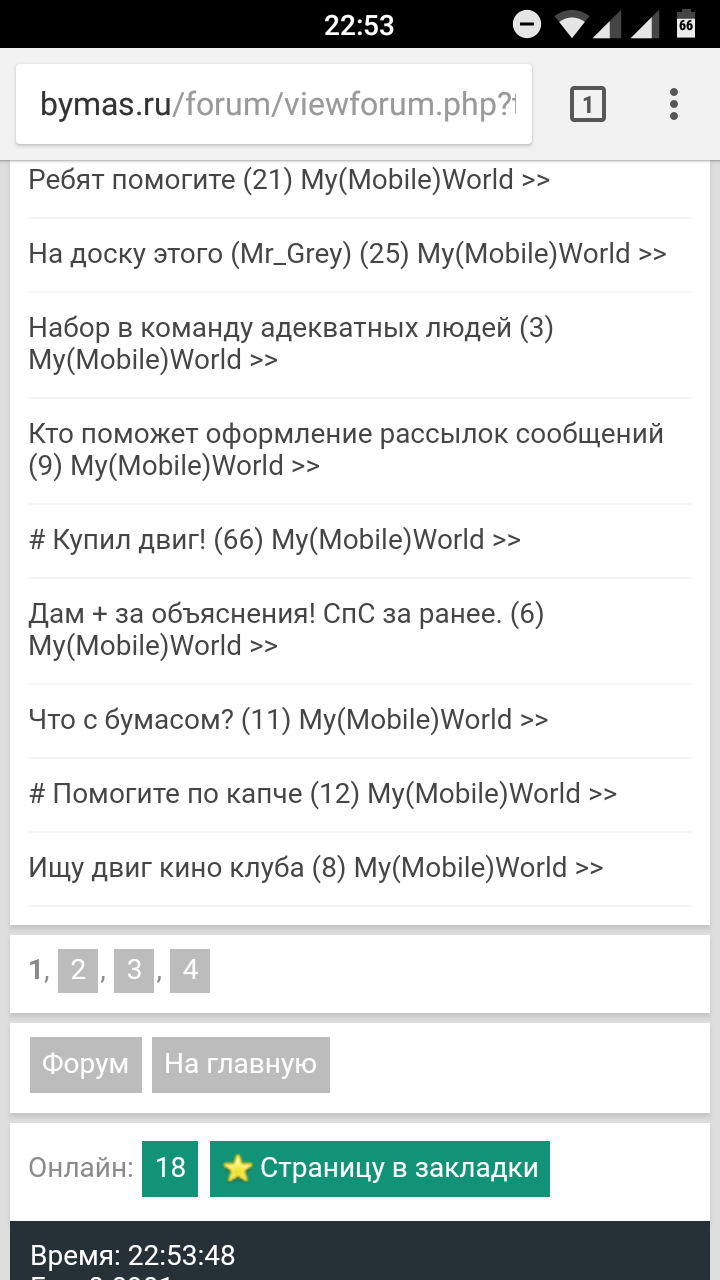Jump to forum page 3
720x1280 pixels.
coord(134,971)
